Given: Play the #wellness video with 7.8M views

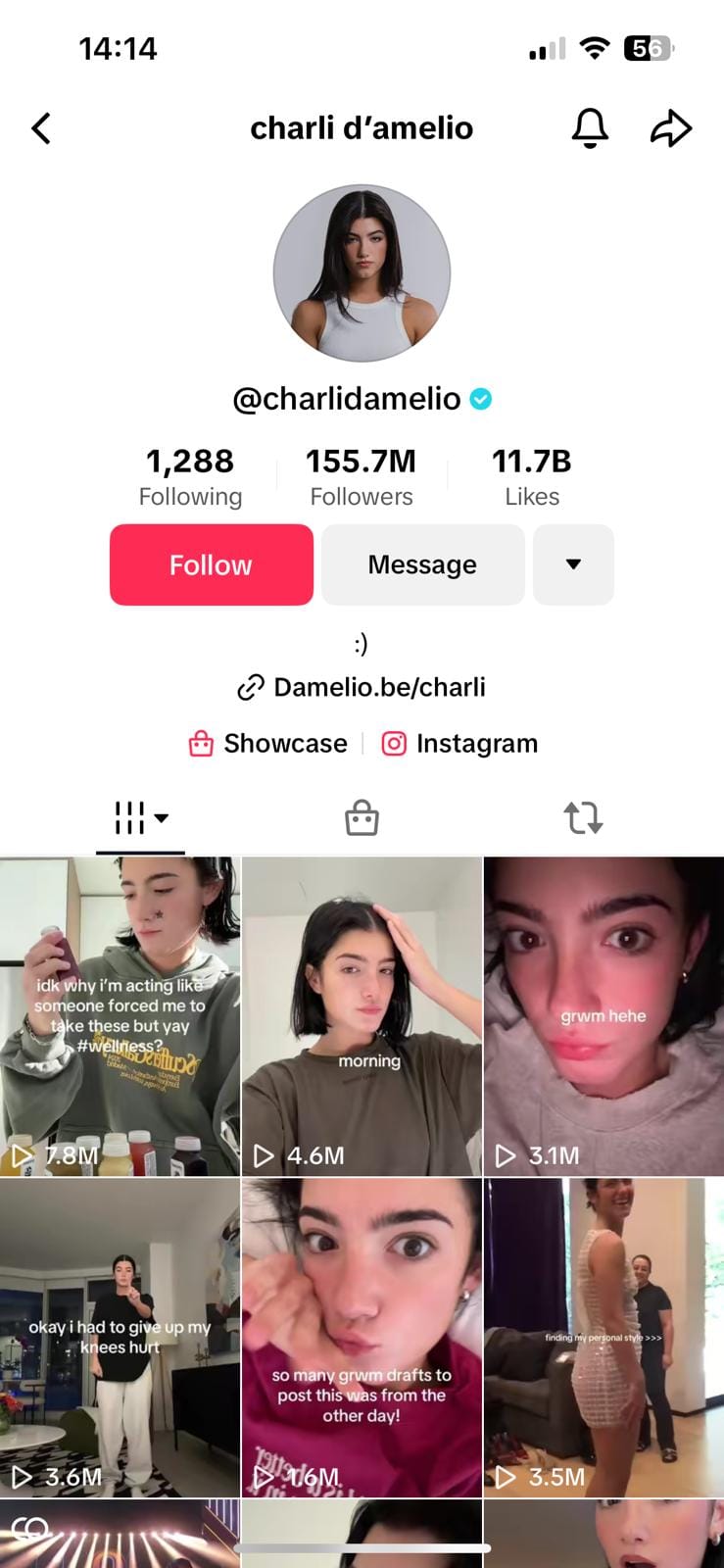Looking at the screenshot, I should 120,1016.
